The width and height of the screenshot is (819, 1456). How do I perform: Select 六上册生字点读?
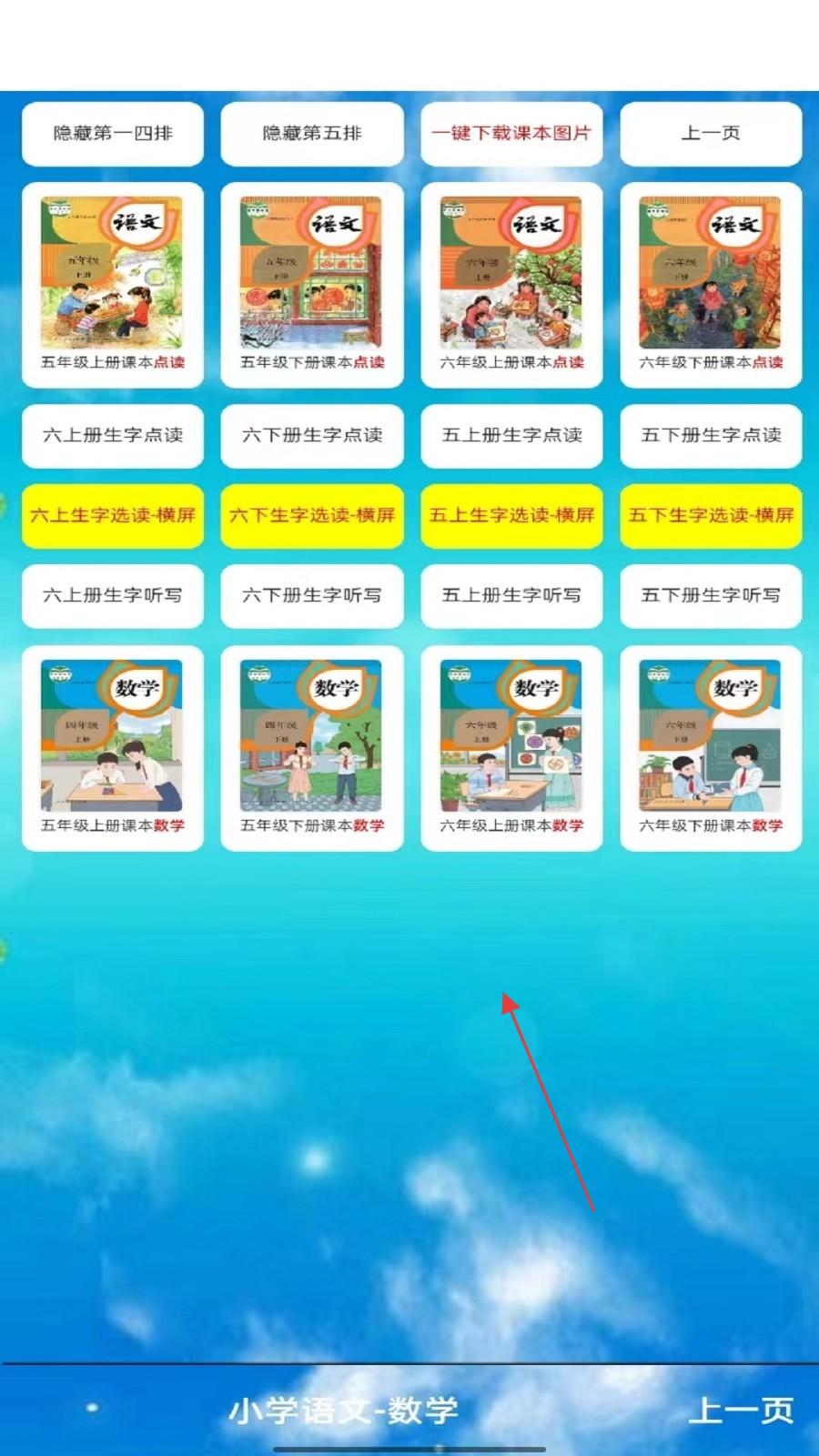click(x=113, y=436)
